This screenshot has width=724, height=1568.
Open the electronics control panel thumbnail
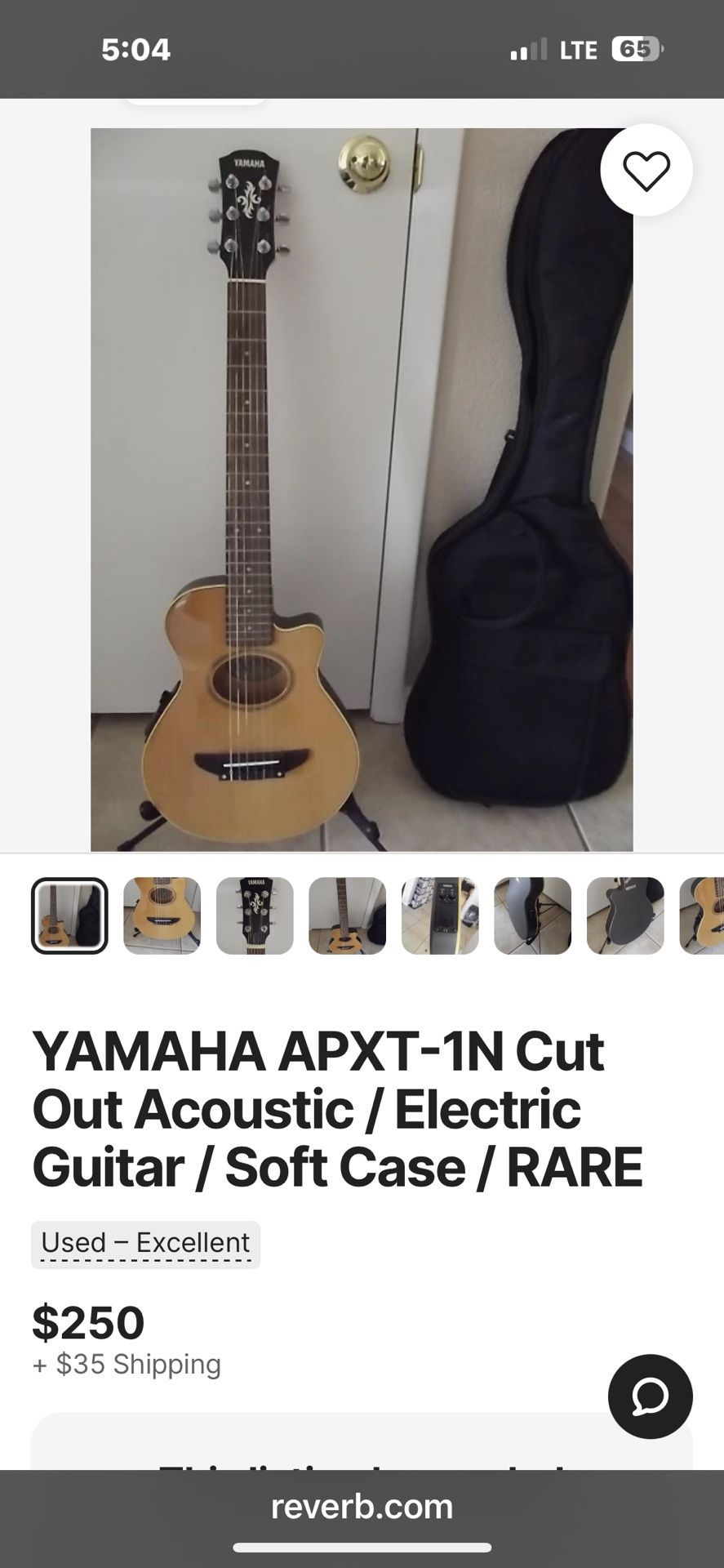(x=439, y=915)
